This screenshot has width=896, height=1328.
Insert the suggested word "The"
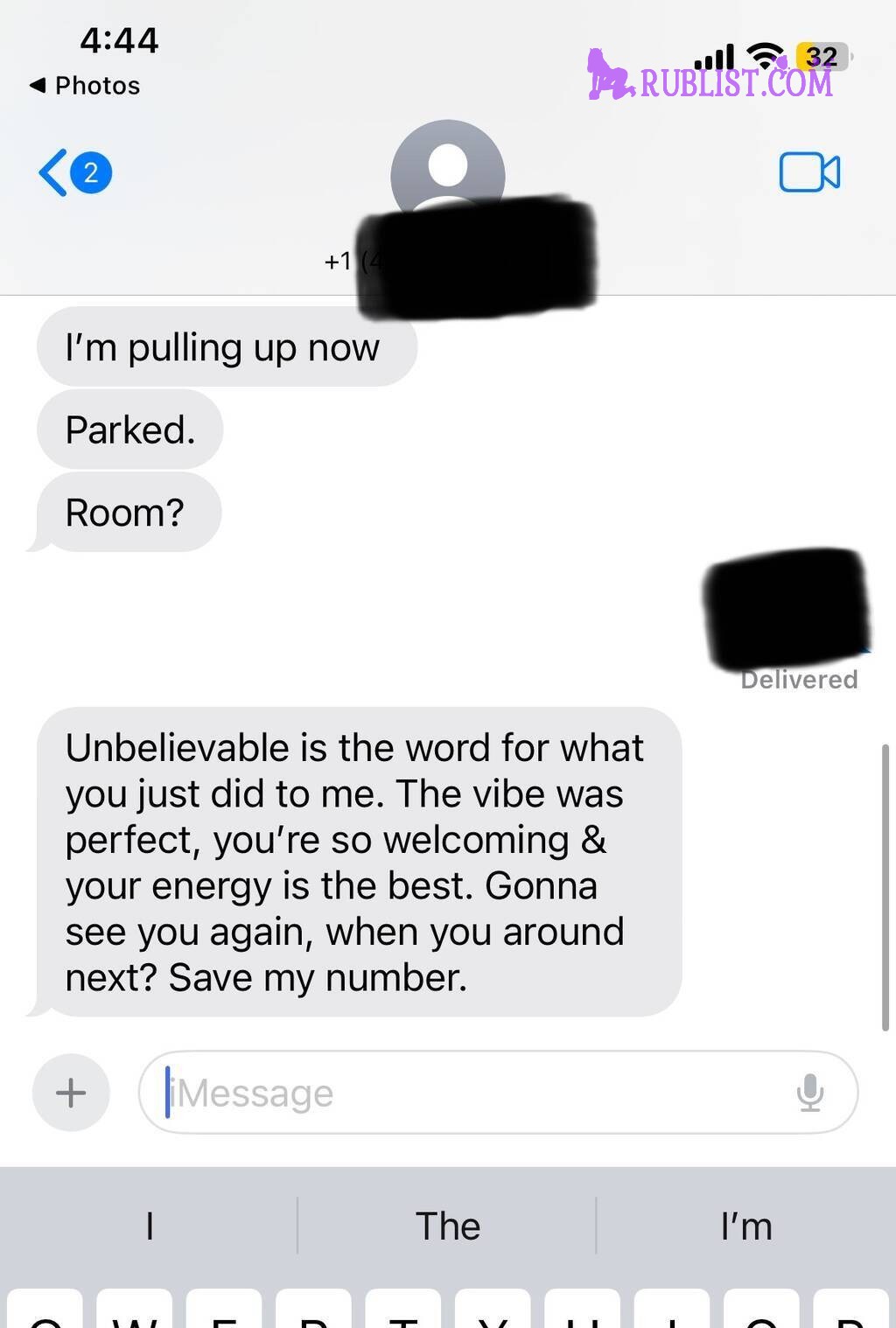(x=447, y=1226)
